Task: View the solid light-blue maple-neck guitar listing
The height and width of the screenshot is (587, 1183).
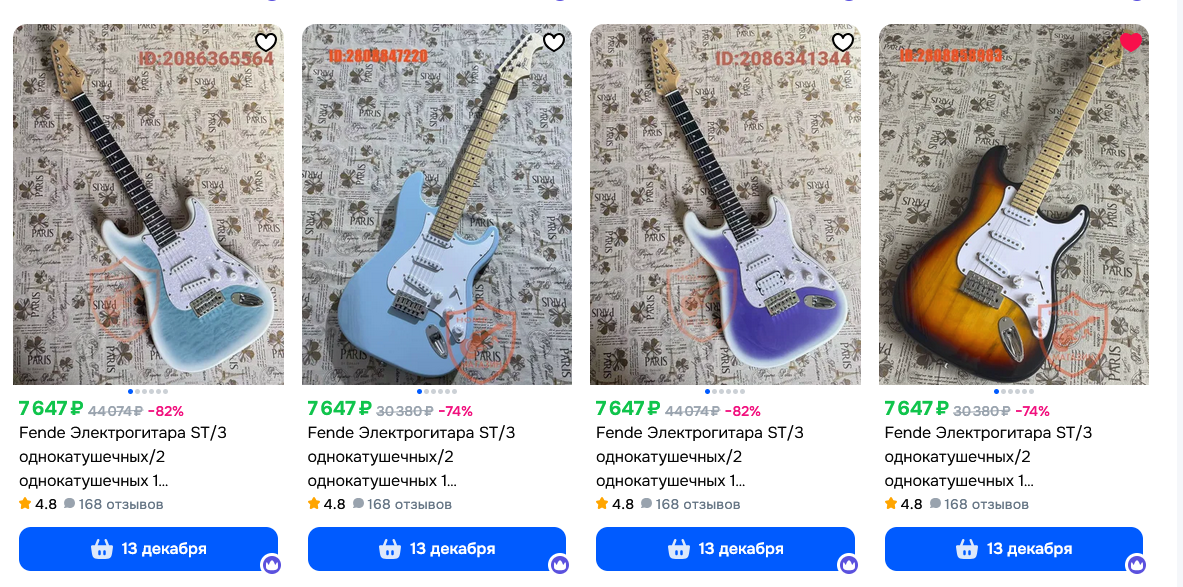Action: (437, 205)
